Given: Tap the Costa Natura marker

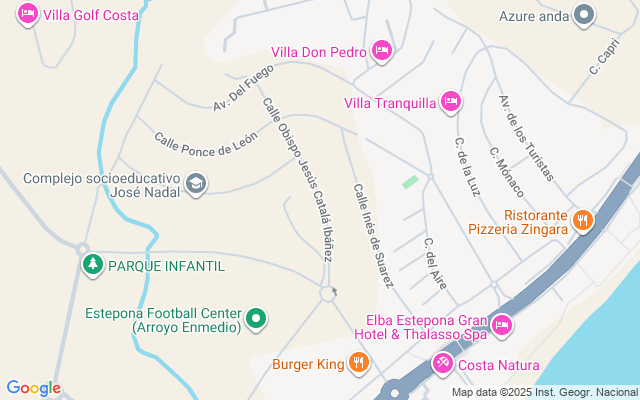Looking at the screenshot, I should pyautogui.click(x=442, y=363).
